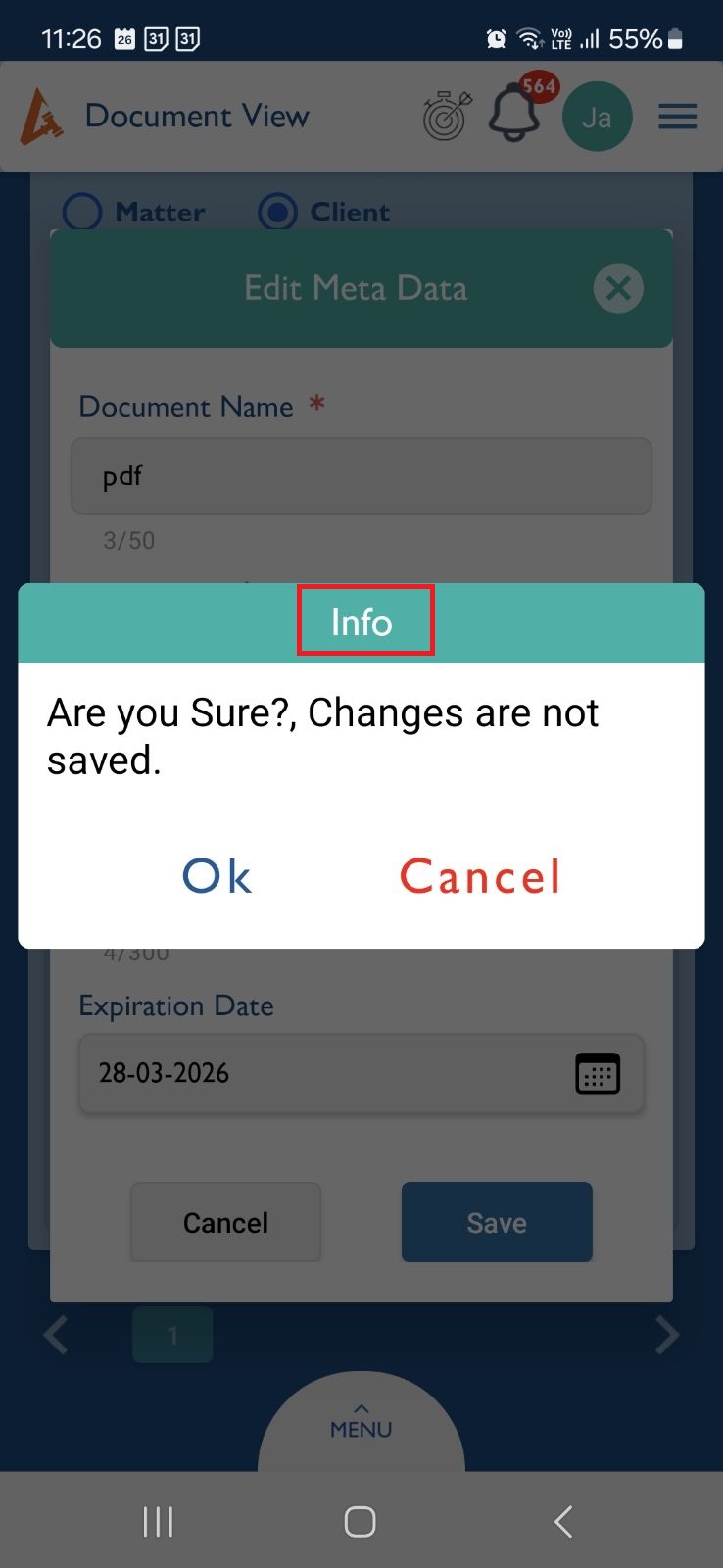The width and height of the screenshot is (723, 1568).
Task: Edit the Document Name field
Action: [361, 476]
